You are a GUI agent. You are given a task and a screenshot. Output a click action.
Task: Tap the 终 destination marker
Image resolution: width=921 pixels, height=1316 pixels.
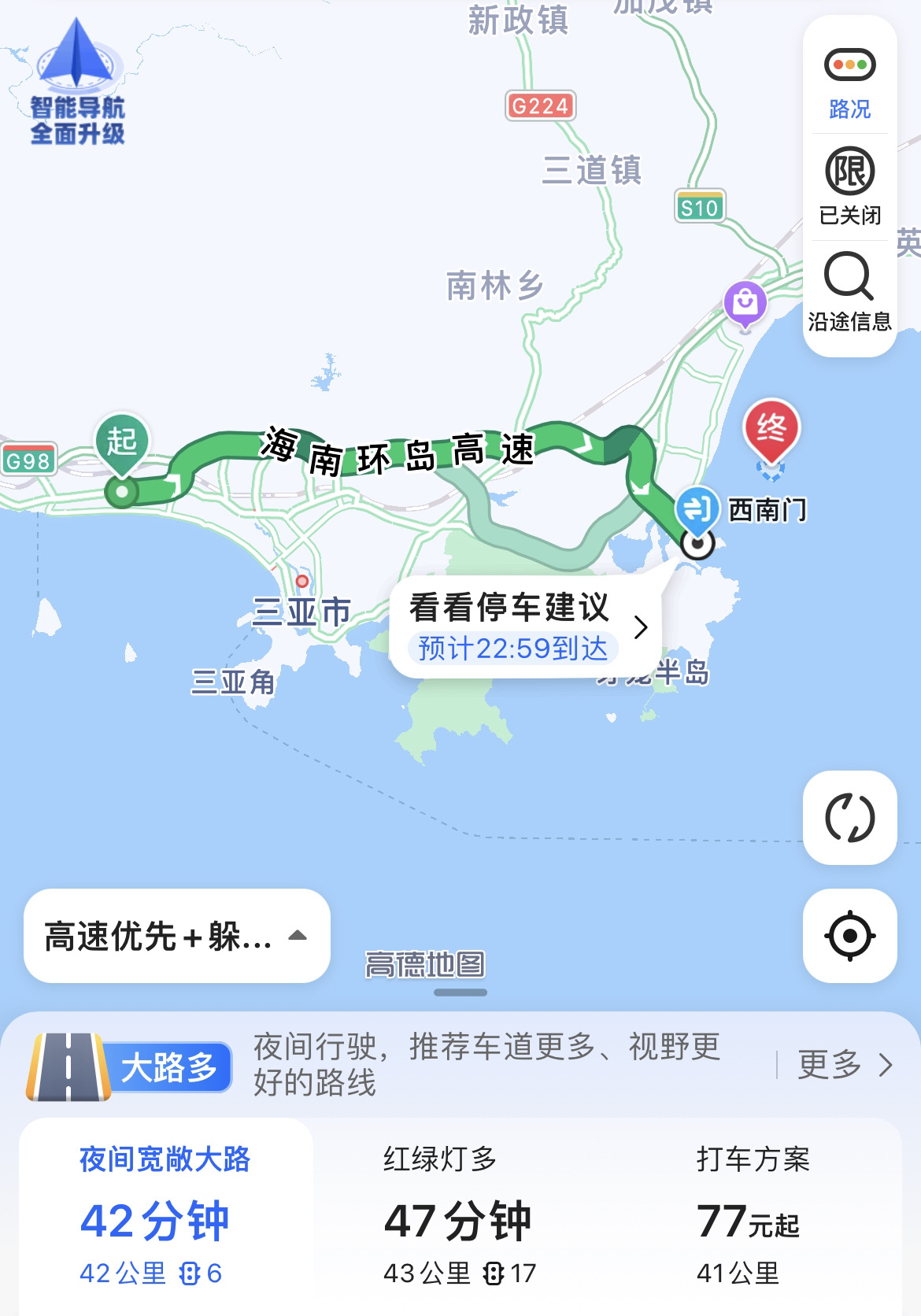pyautogui.click(x=771, y=430)
